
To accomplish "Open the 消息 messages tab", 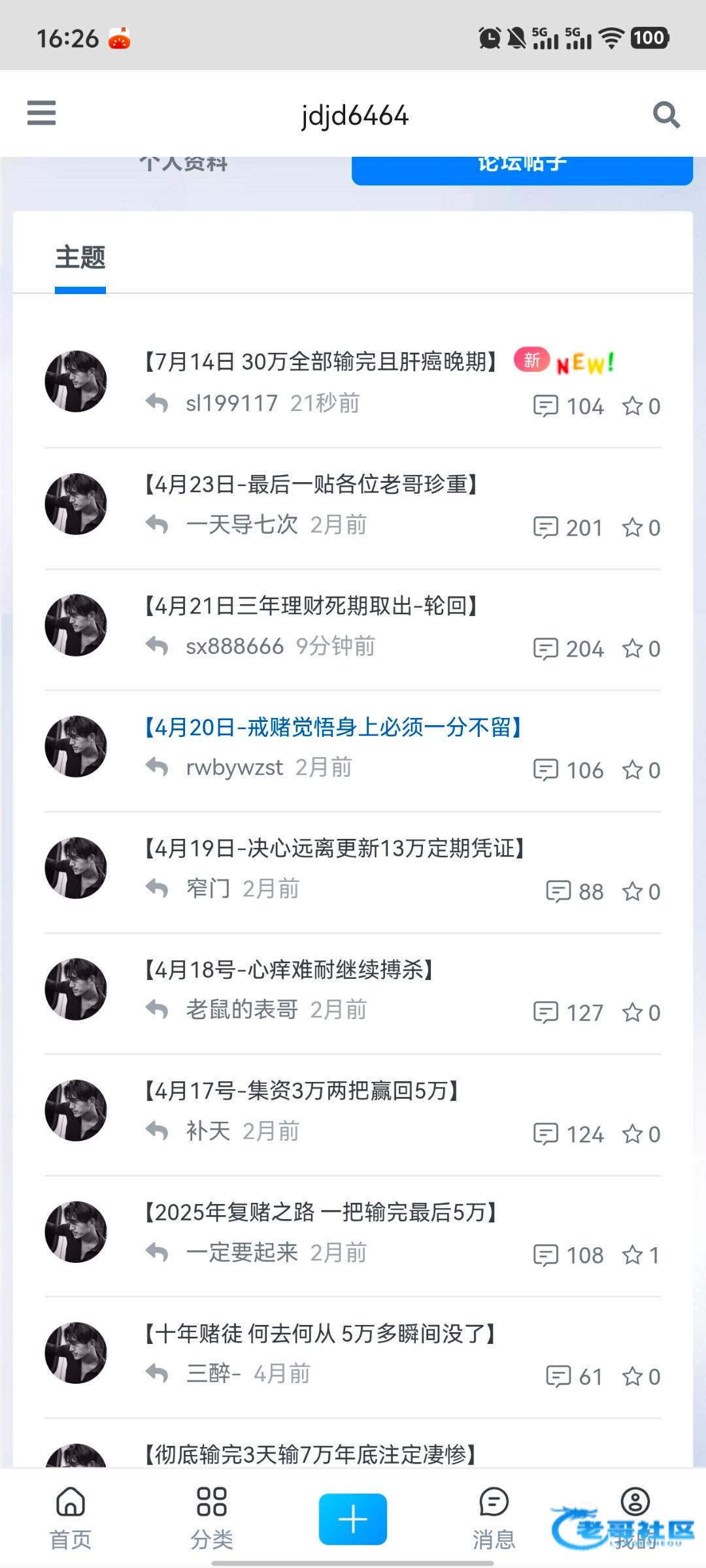I will pos(494,1517).
